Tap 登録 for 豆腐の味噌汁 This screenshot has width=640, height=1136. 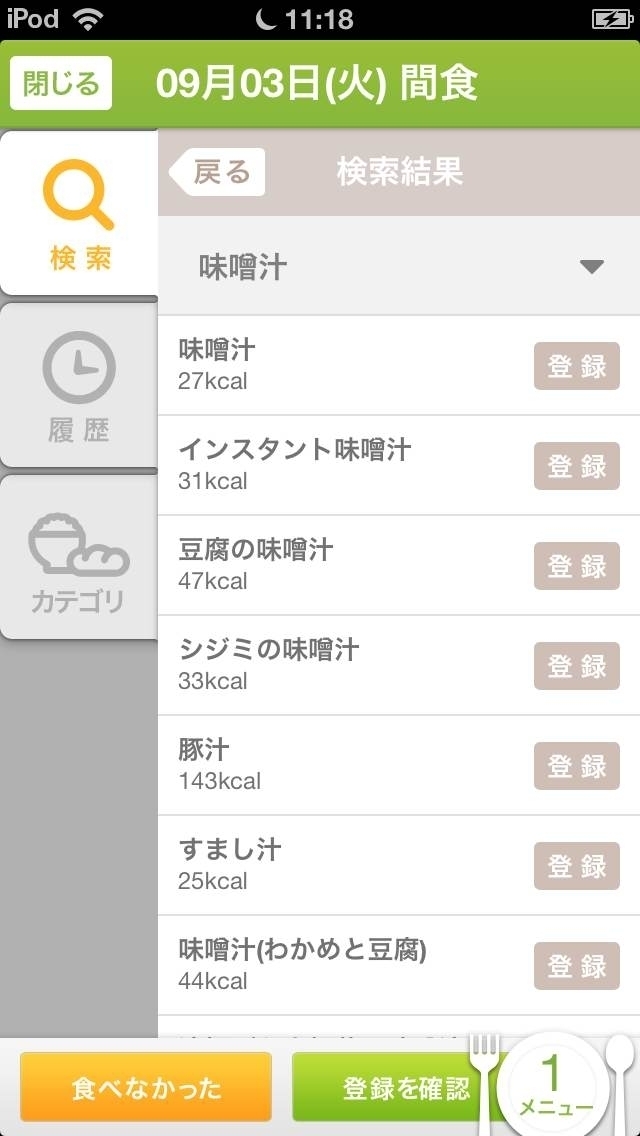point(577,566)
